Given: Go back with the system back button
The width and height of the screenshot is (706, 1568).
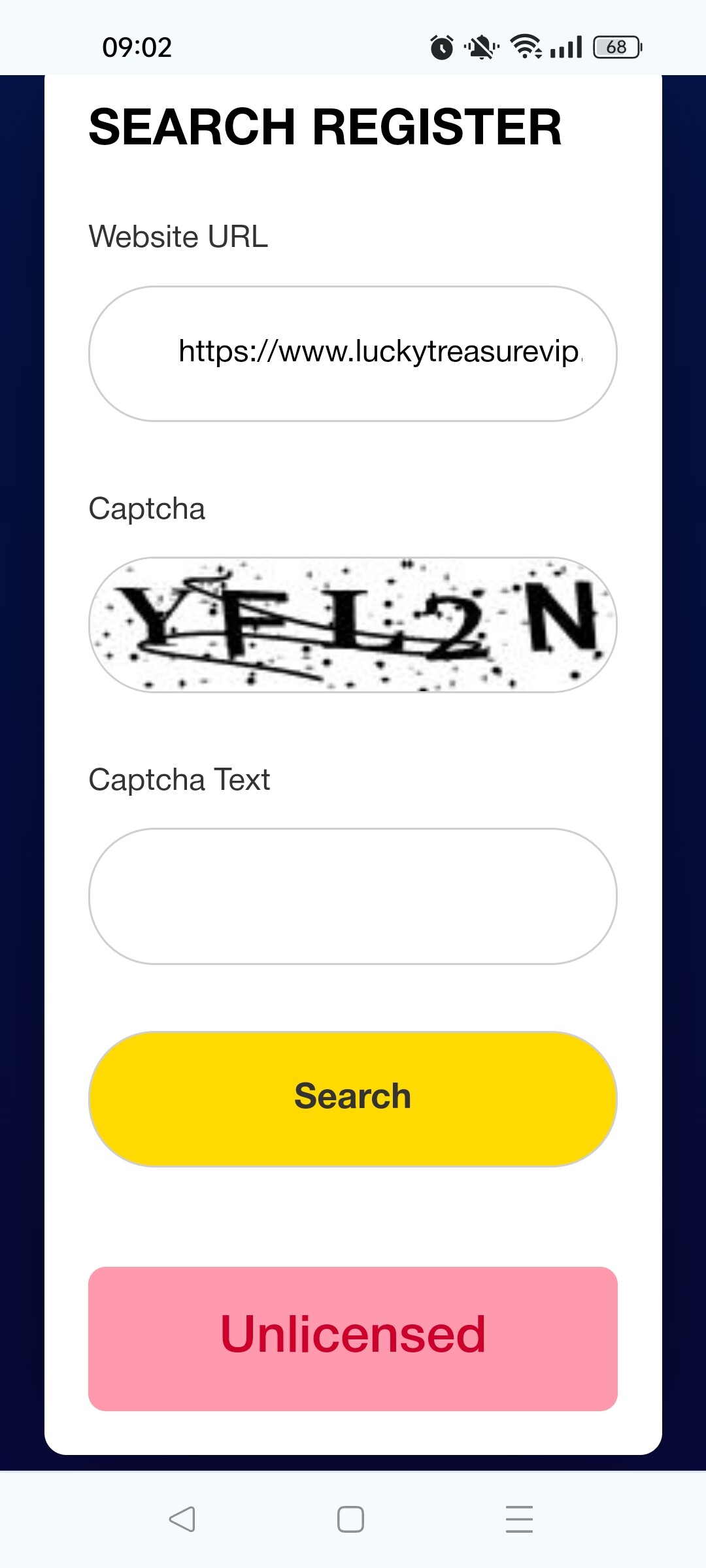Looking at the screenshot, I should (x=182, y=1519).
